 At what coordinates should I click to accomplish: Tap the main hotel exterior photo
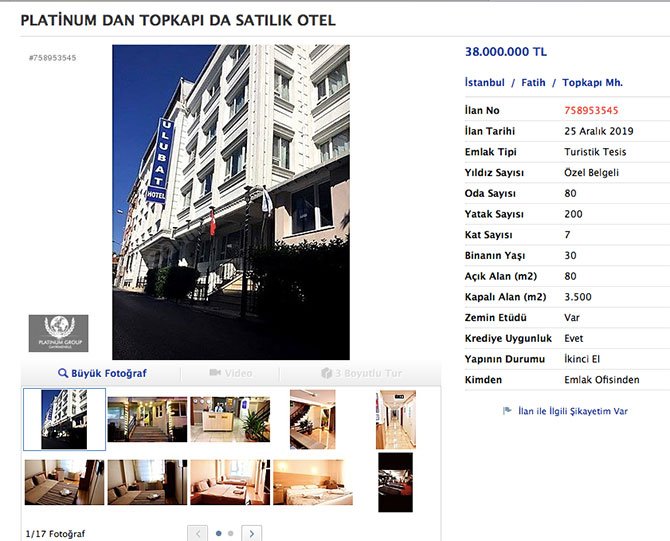point(231,202)
